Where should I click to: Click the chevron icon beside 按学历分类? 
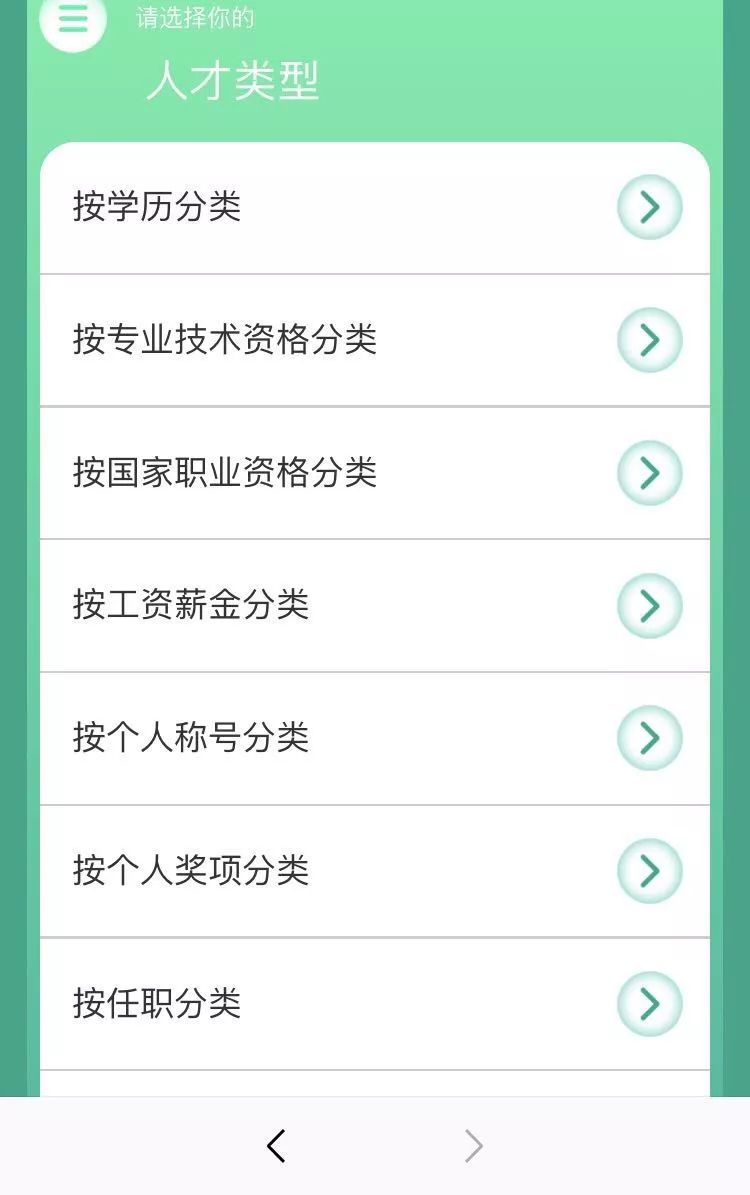651,207
